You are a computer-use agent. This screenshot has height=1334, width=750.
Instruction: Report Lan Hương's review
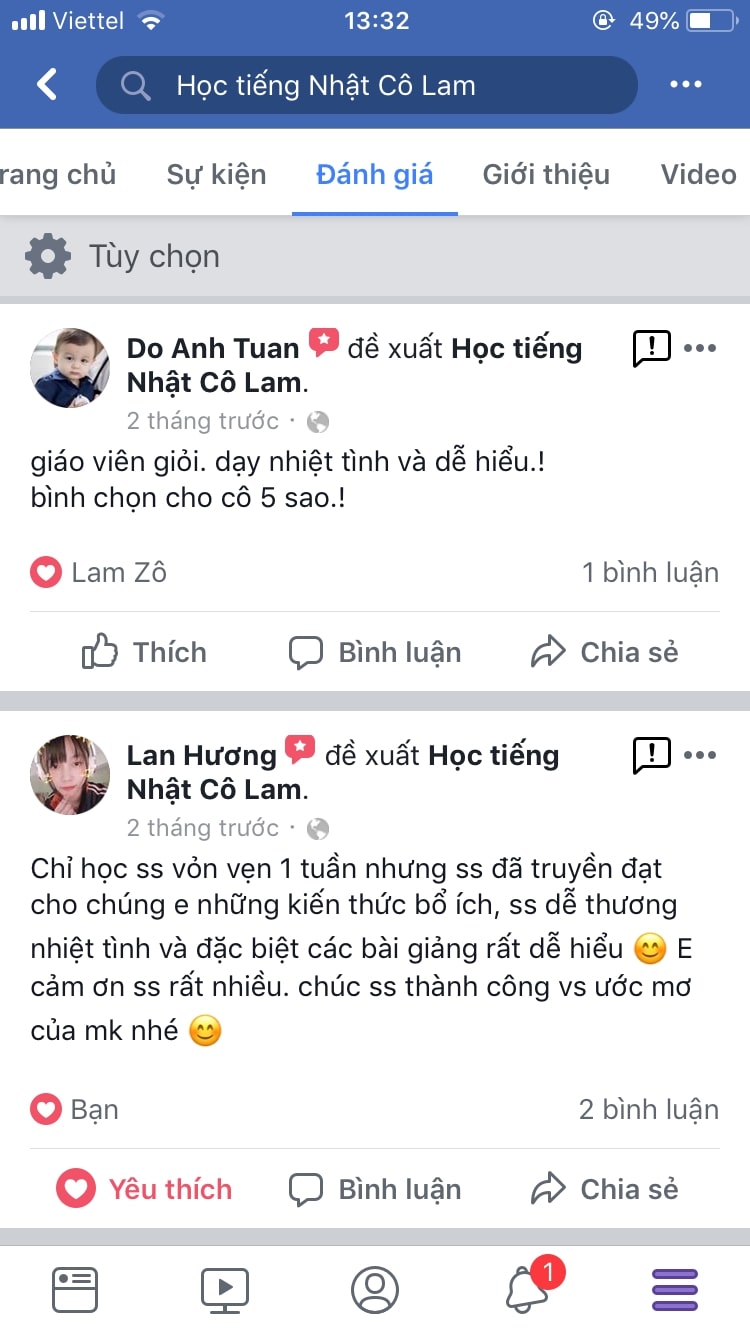pyautogui.click(x=651, y=754)
